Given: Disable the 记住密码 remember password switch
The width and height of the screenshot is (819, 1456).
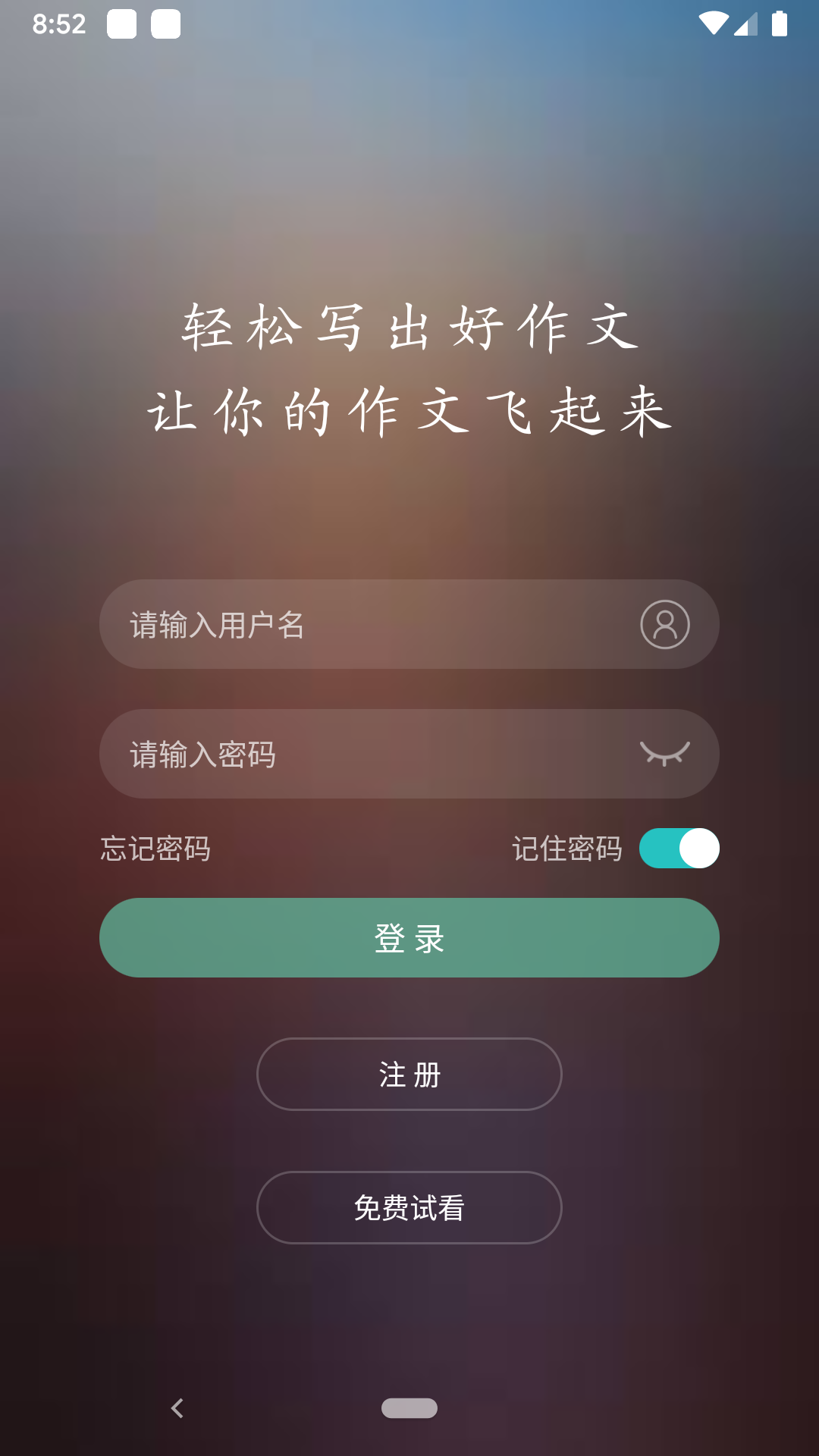Looking at the screenshot, I should (x=680, y=849).
